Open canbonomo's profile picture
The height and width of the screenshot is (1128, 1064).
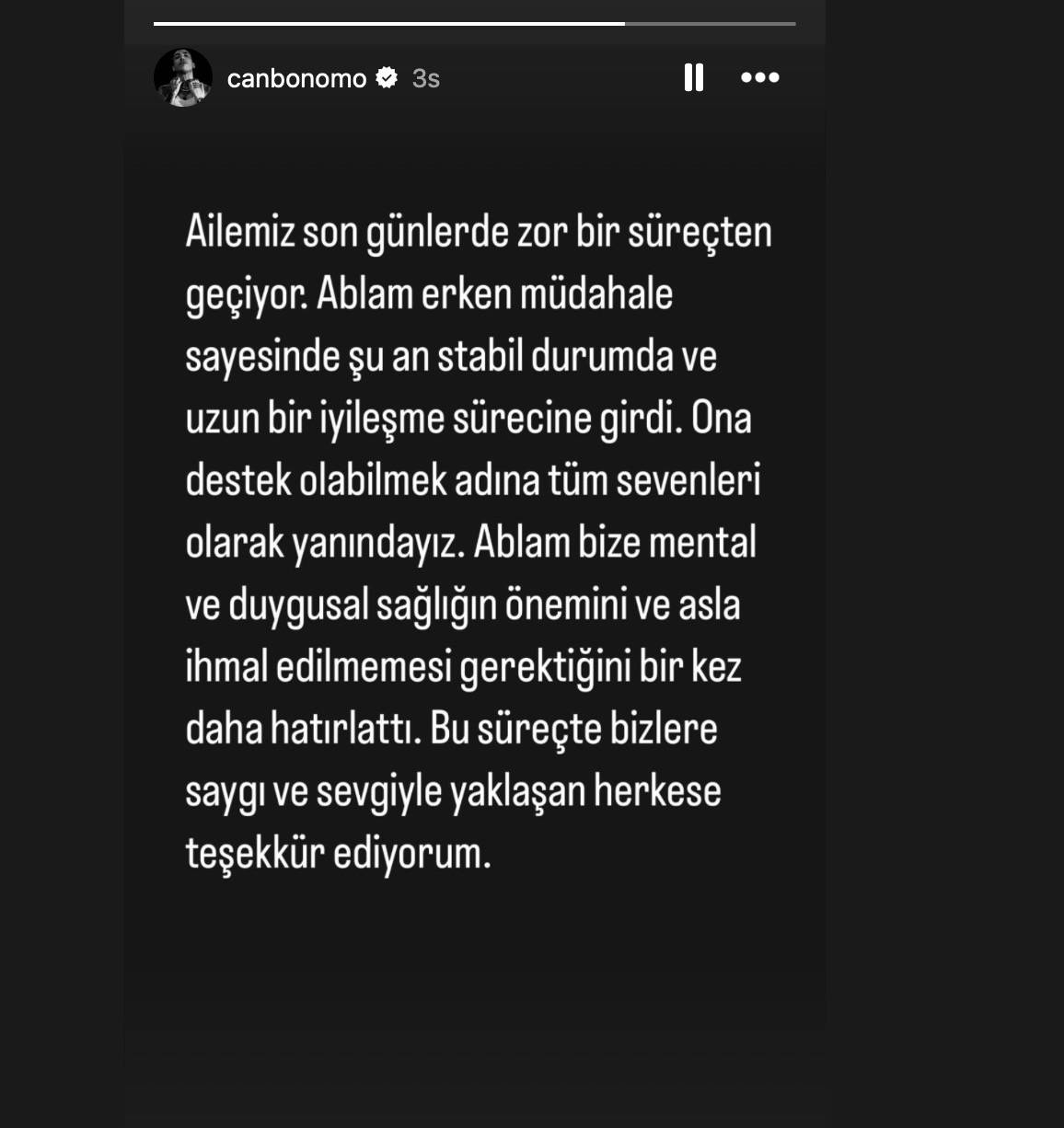tap(183, 78)
